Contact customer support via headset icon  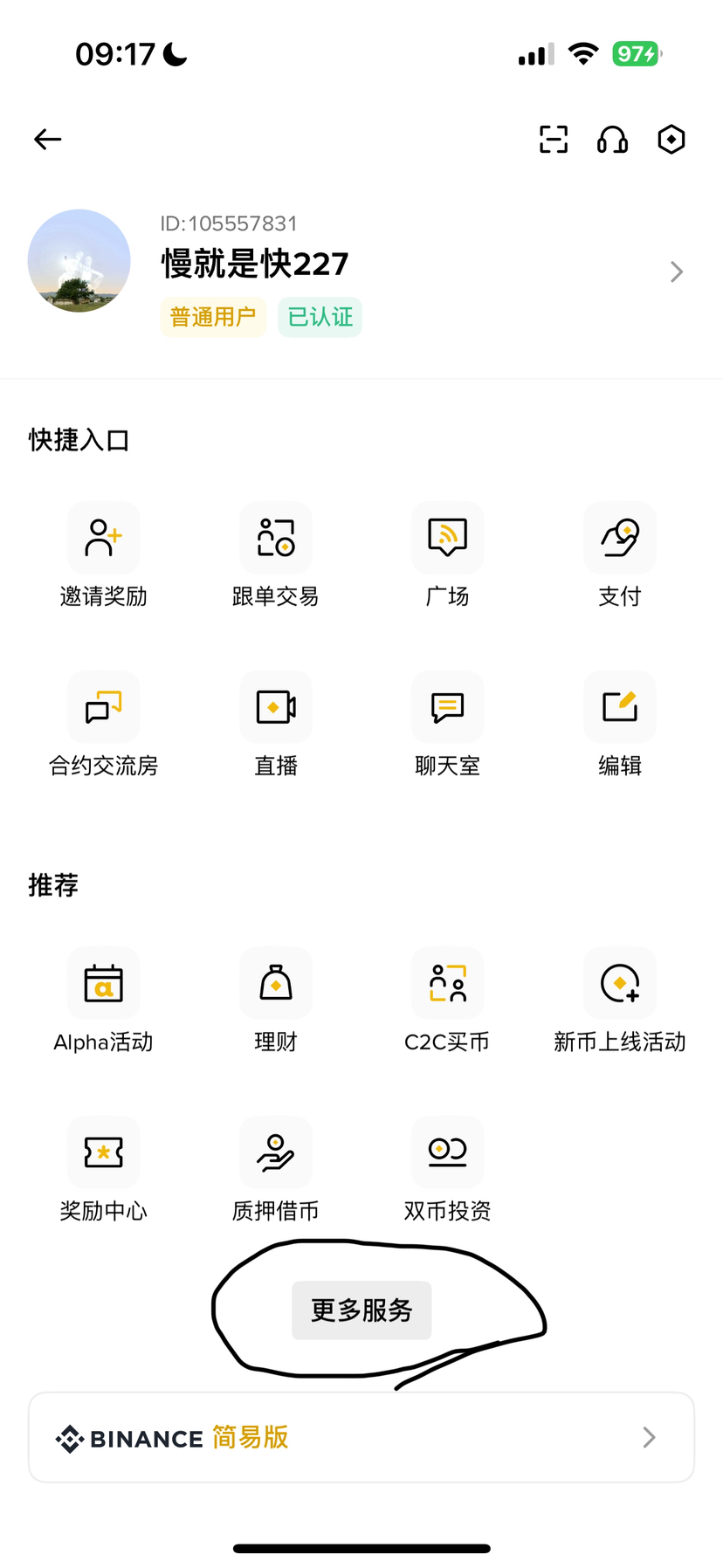[612, 140]
